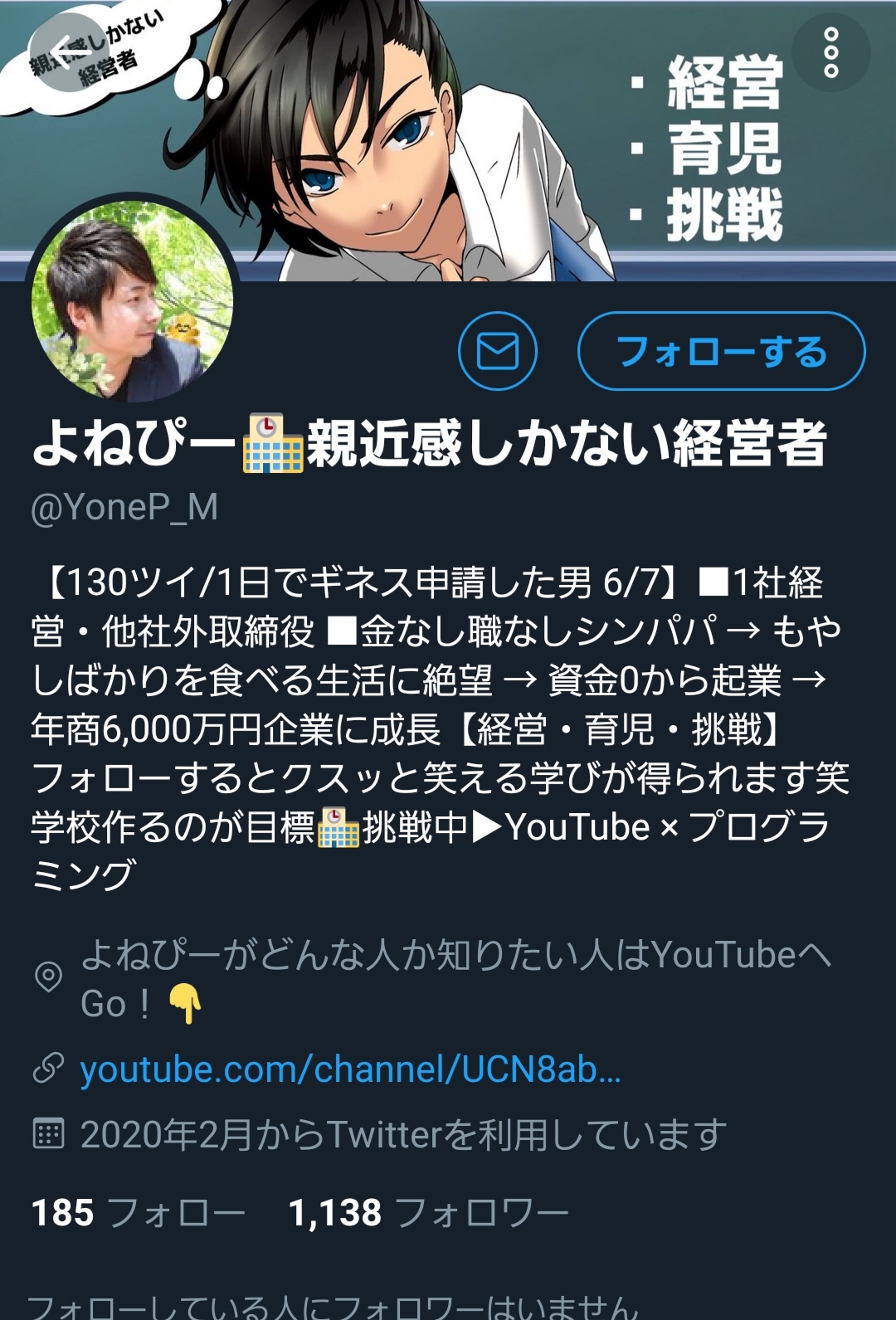The height and width of the screenshot is (1320, 896).
Task: View the 185 フォロー following list
Action: (138, 1213)
